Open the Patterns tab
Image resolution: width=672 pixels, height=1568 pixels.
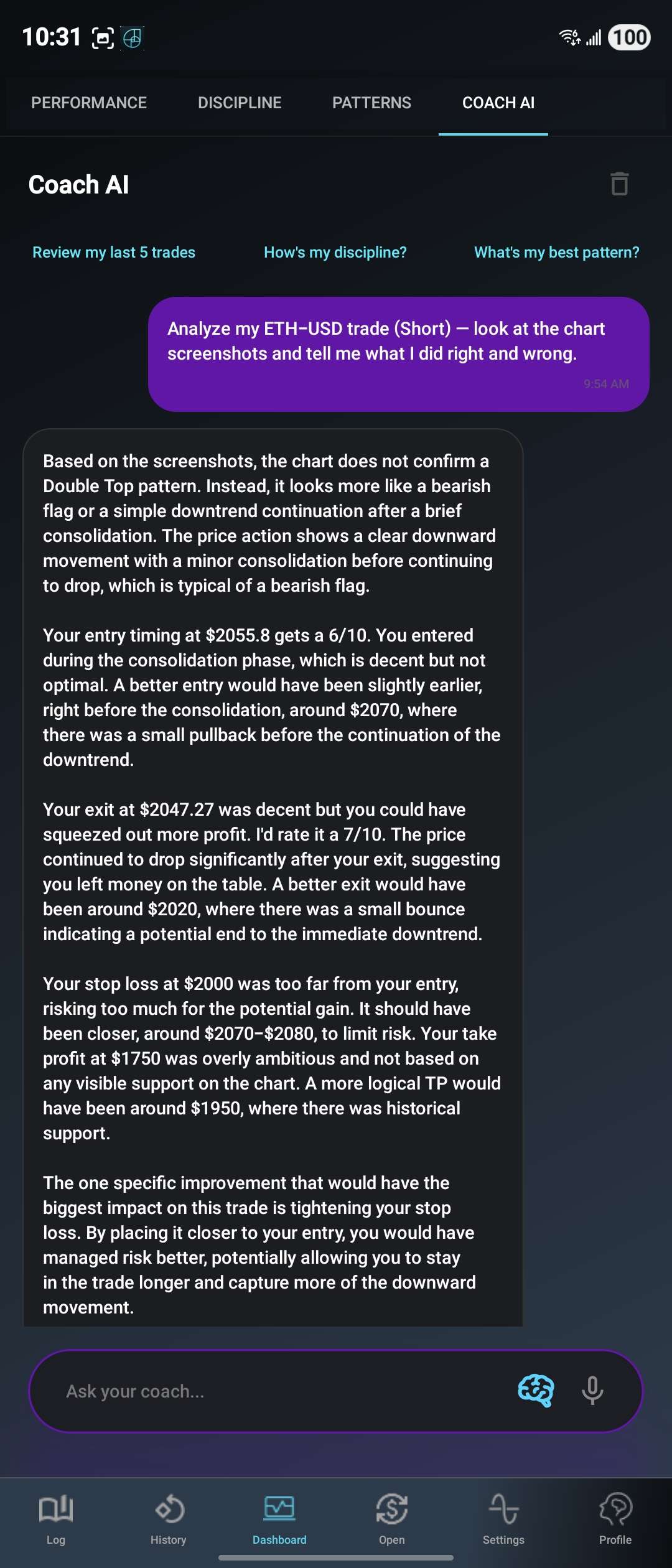pyautogui.click(x=371, y=103)
